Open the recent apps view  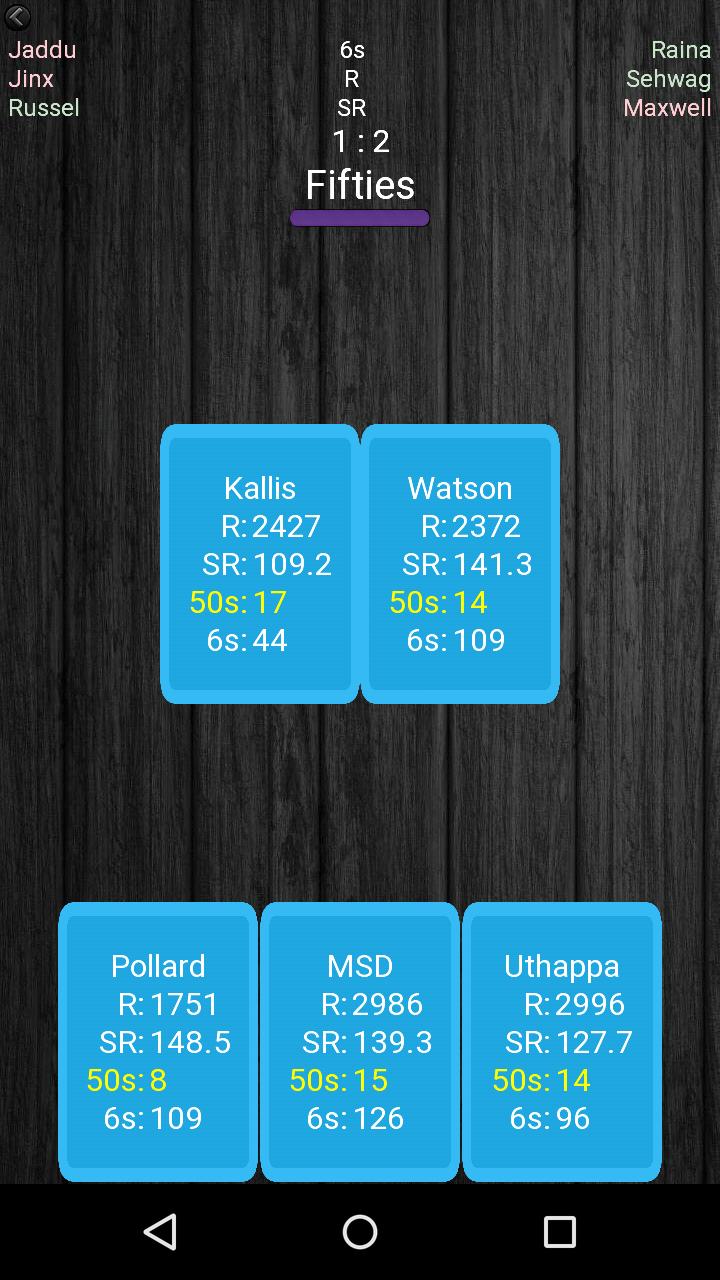[559, 1232]
